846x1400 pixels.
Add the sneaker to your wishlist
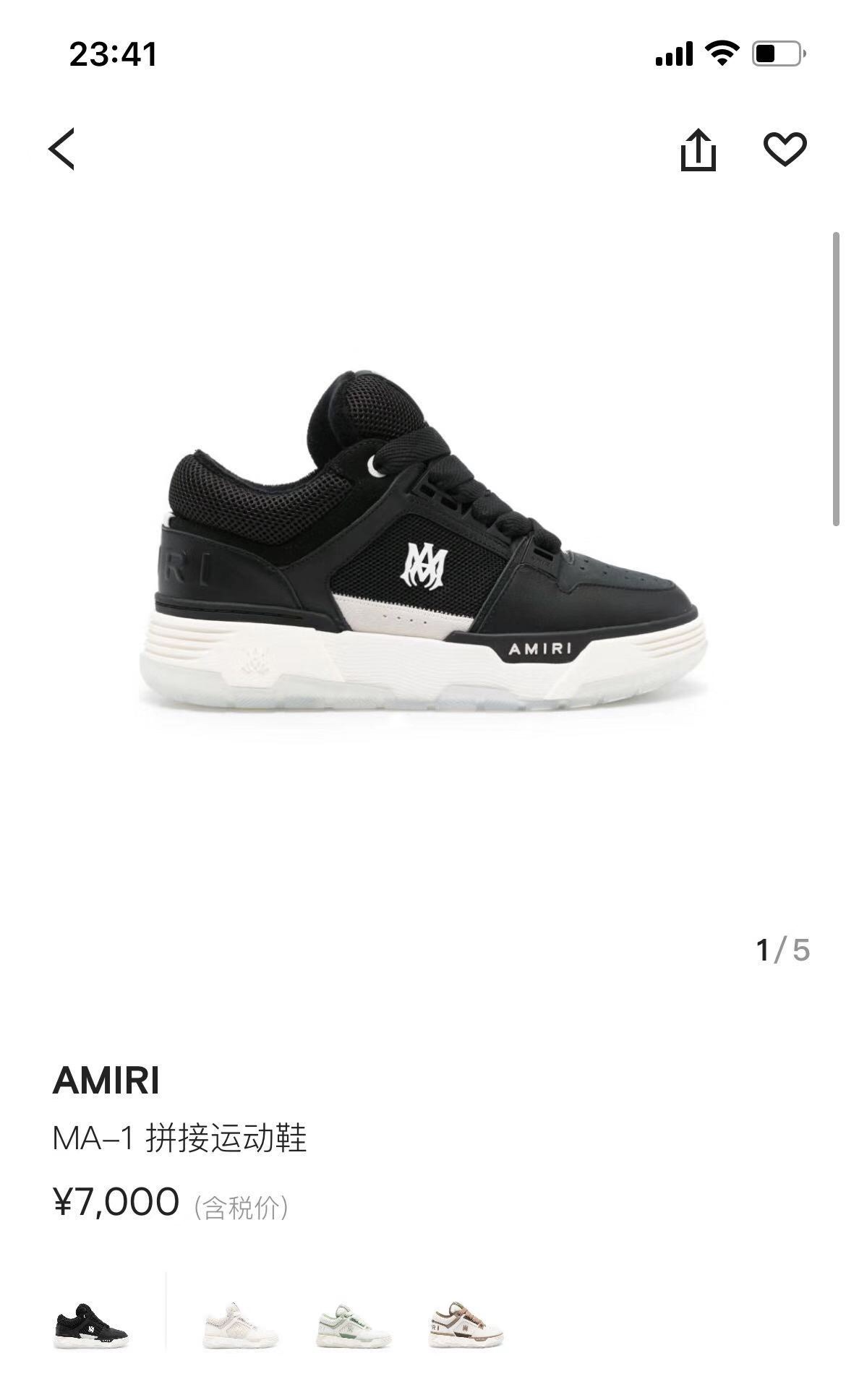tap(785, 150)
